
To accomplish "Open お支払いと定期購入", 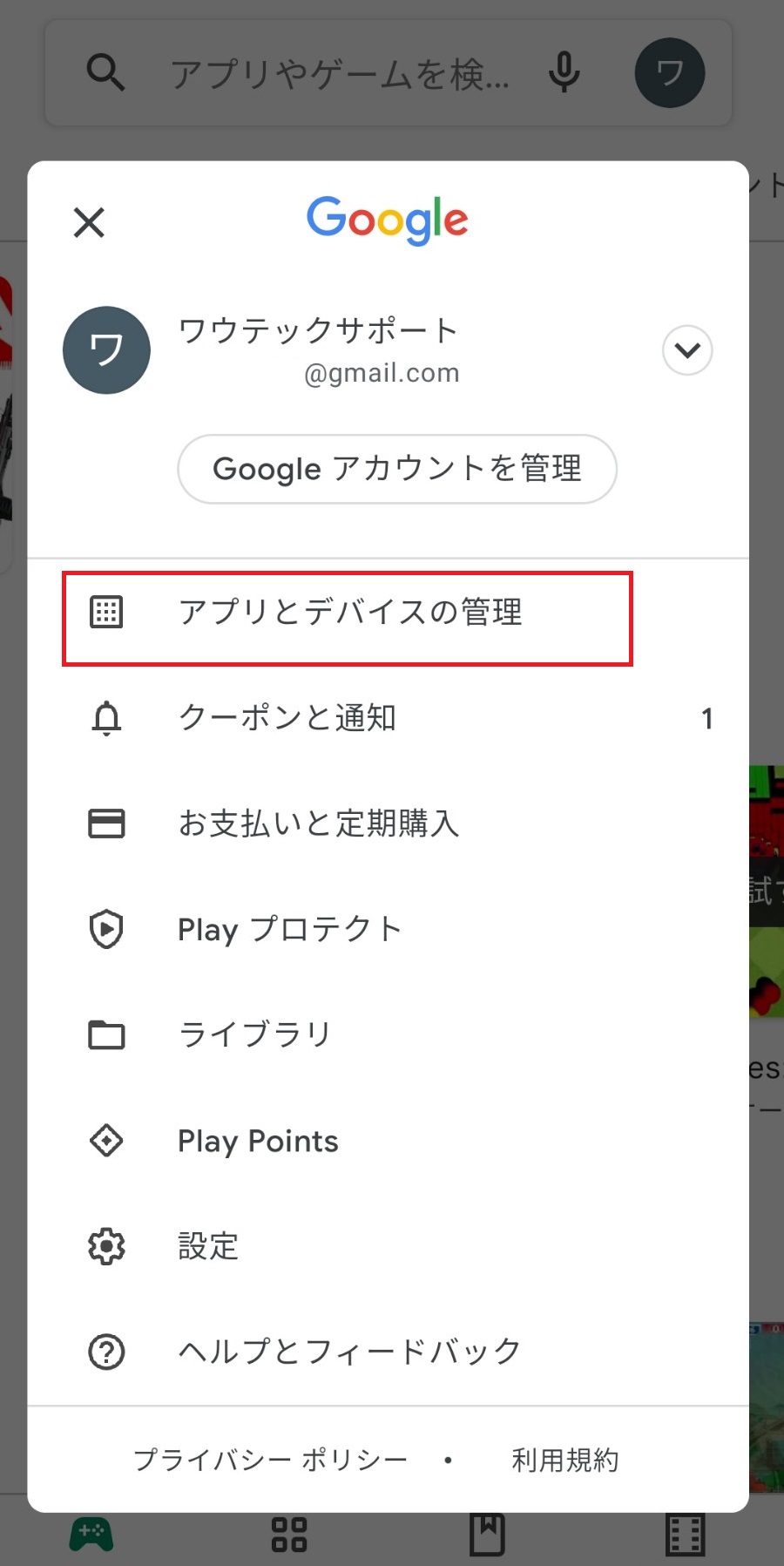I will tap(388, 824).
